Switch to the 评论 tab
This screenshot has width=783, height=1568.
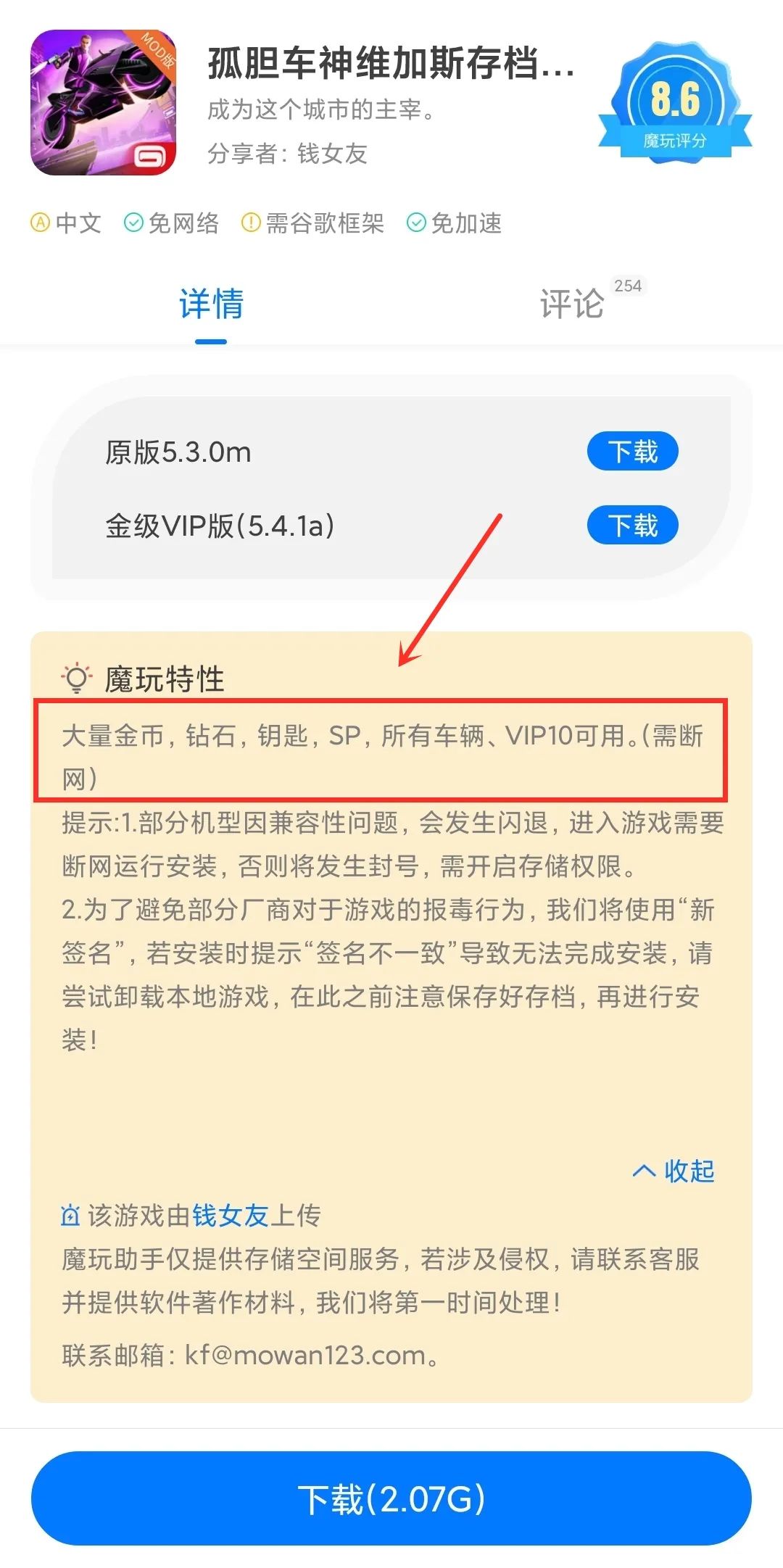[572, 304]
